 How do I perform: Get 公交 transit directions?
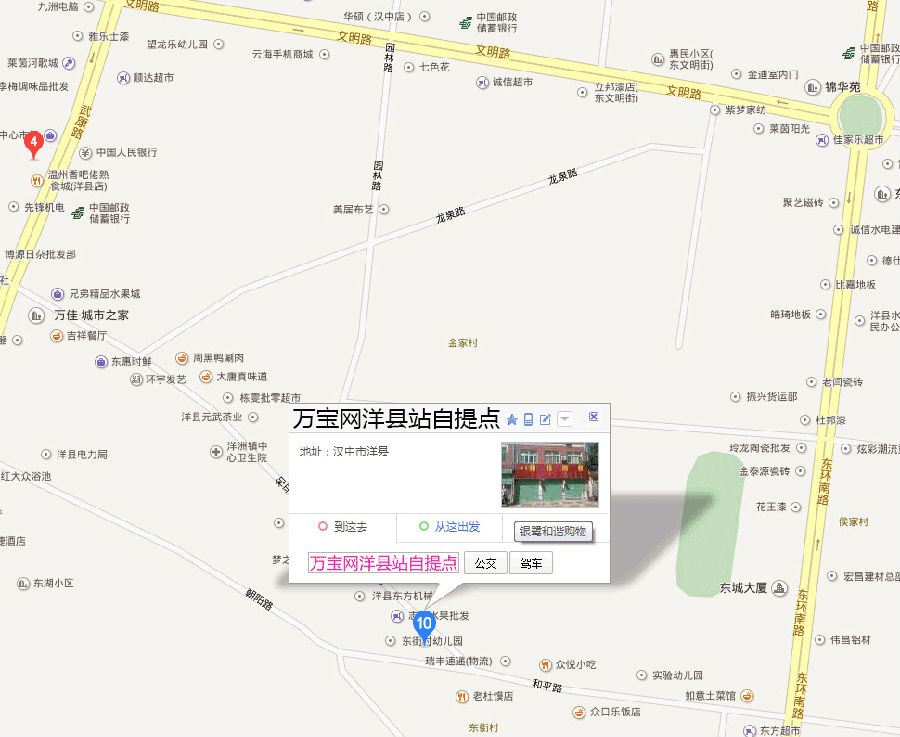click(x=486, y=563)
